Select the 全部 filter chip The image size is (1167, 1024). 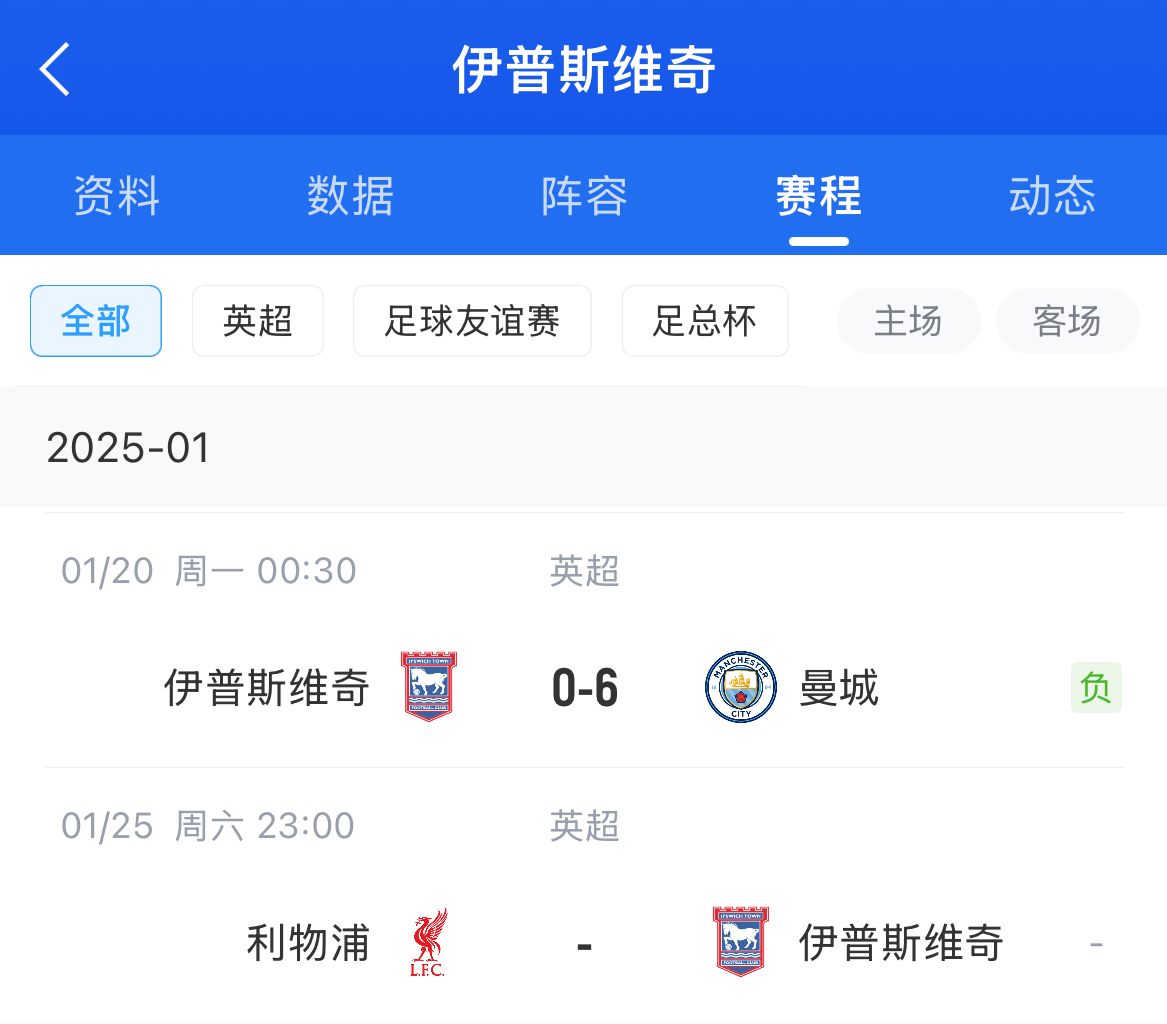tap(96, 321)
